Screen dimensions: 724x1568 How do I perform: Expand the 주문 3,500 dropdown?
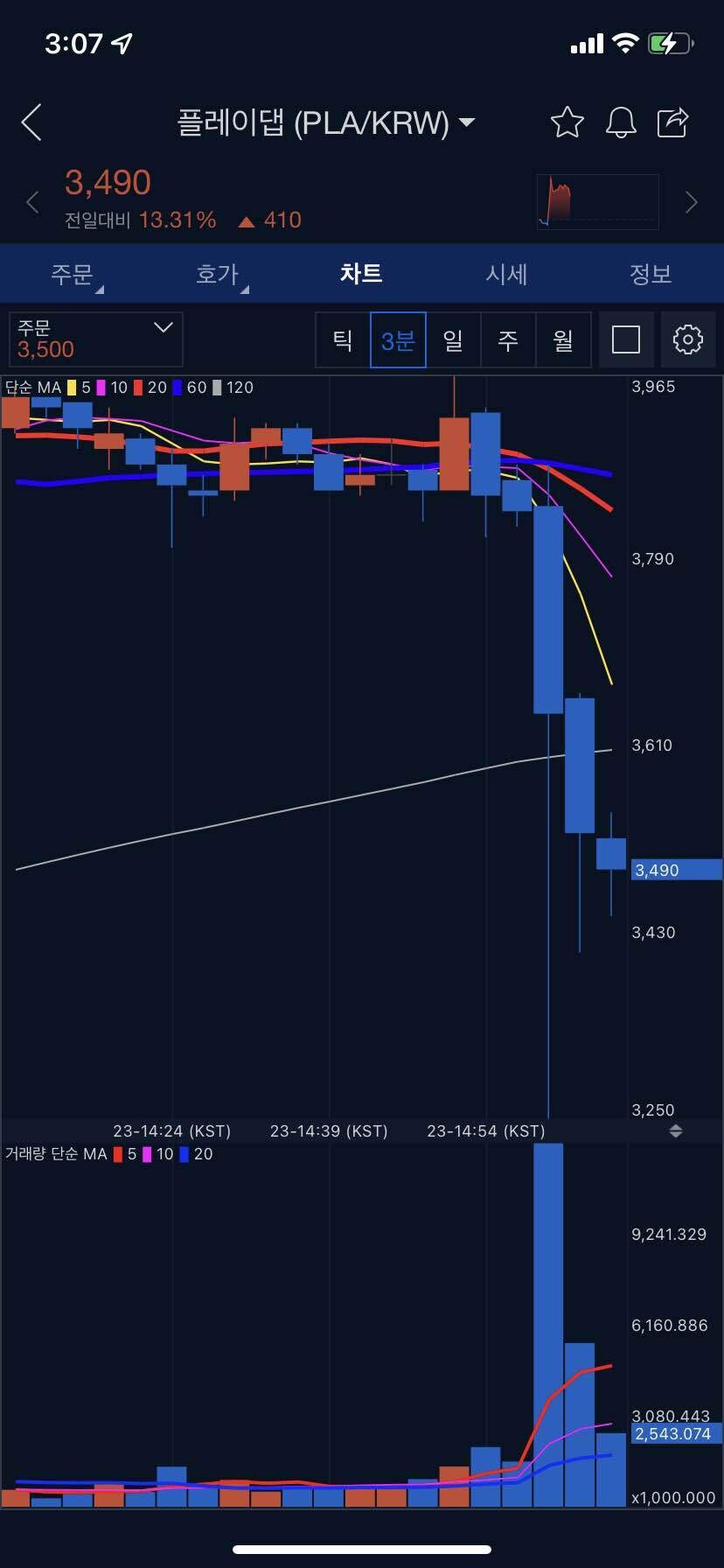tap(95, 339)
